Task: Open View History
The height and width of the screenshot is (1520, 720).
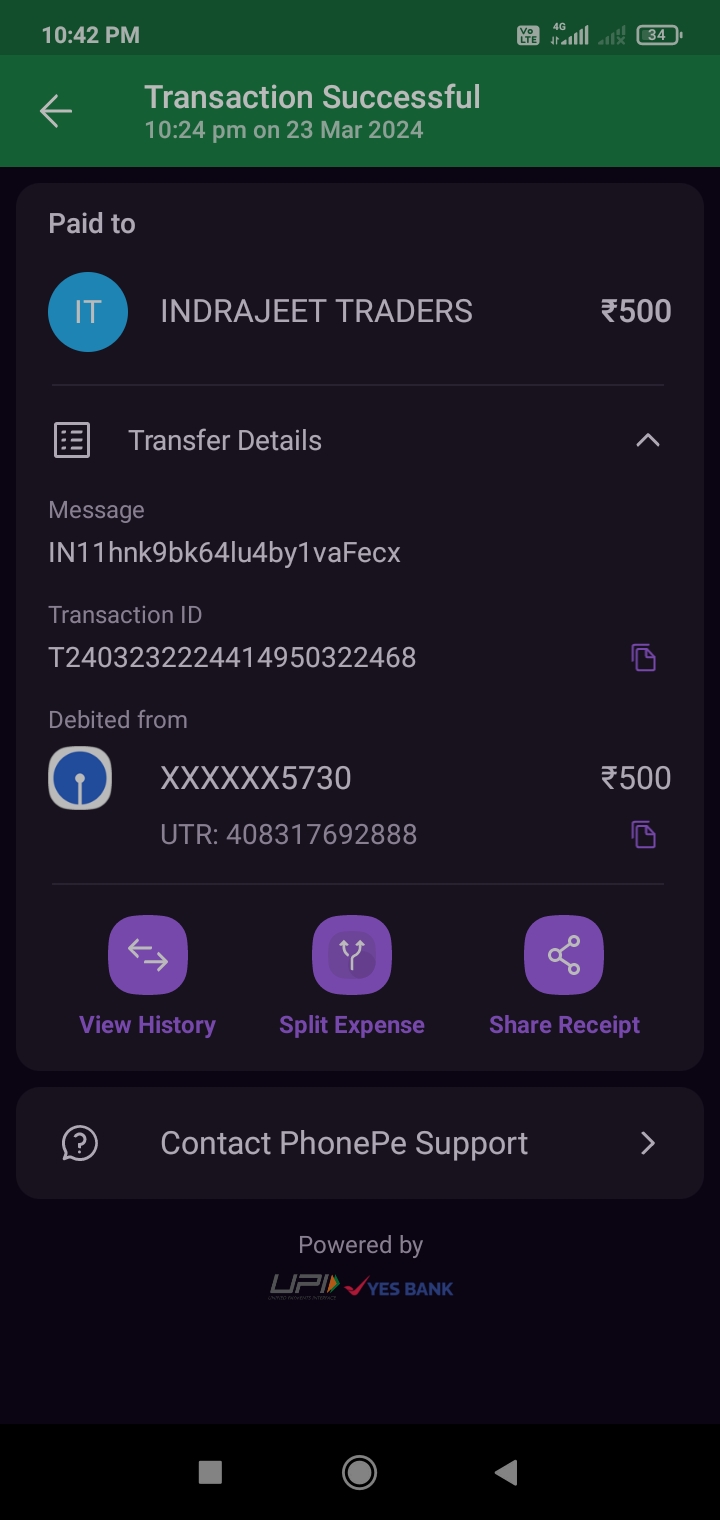Action: coord(148,956)
